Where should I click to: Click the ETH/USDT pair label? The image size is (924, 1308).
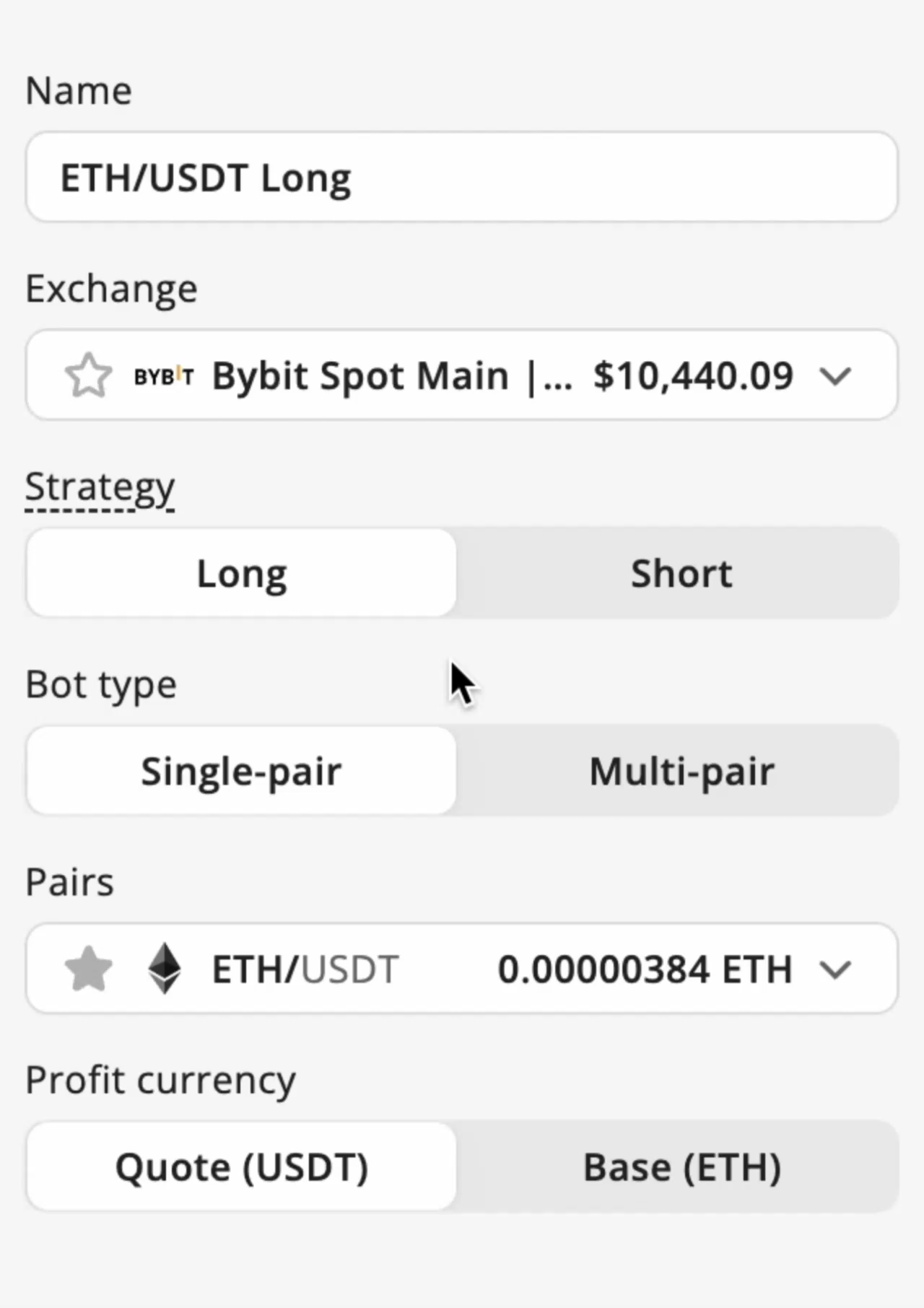click(x=304, y=968)
